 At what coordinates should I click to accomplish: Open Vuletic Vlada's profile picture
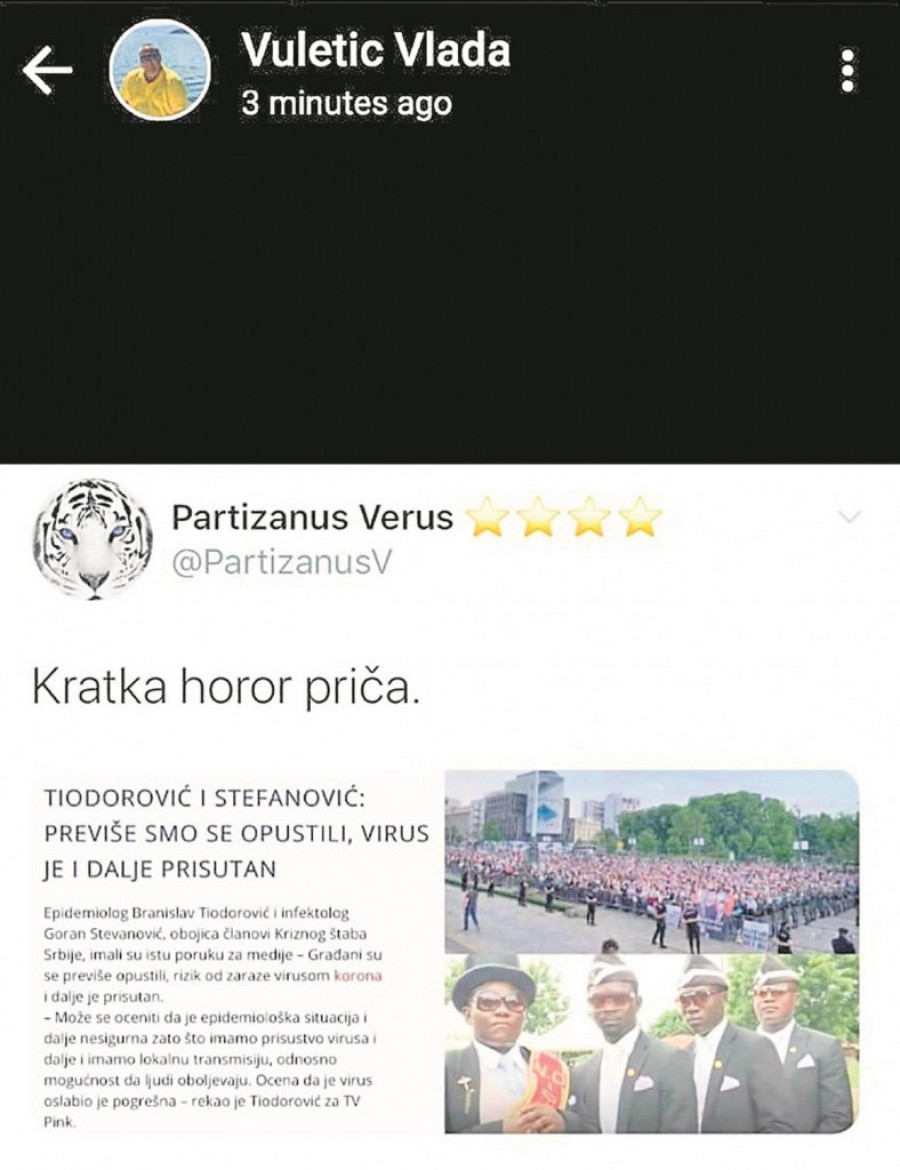click(x=160, y=70)
